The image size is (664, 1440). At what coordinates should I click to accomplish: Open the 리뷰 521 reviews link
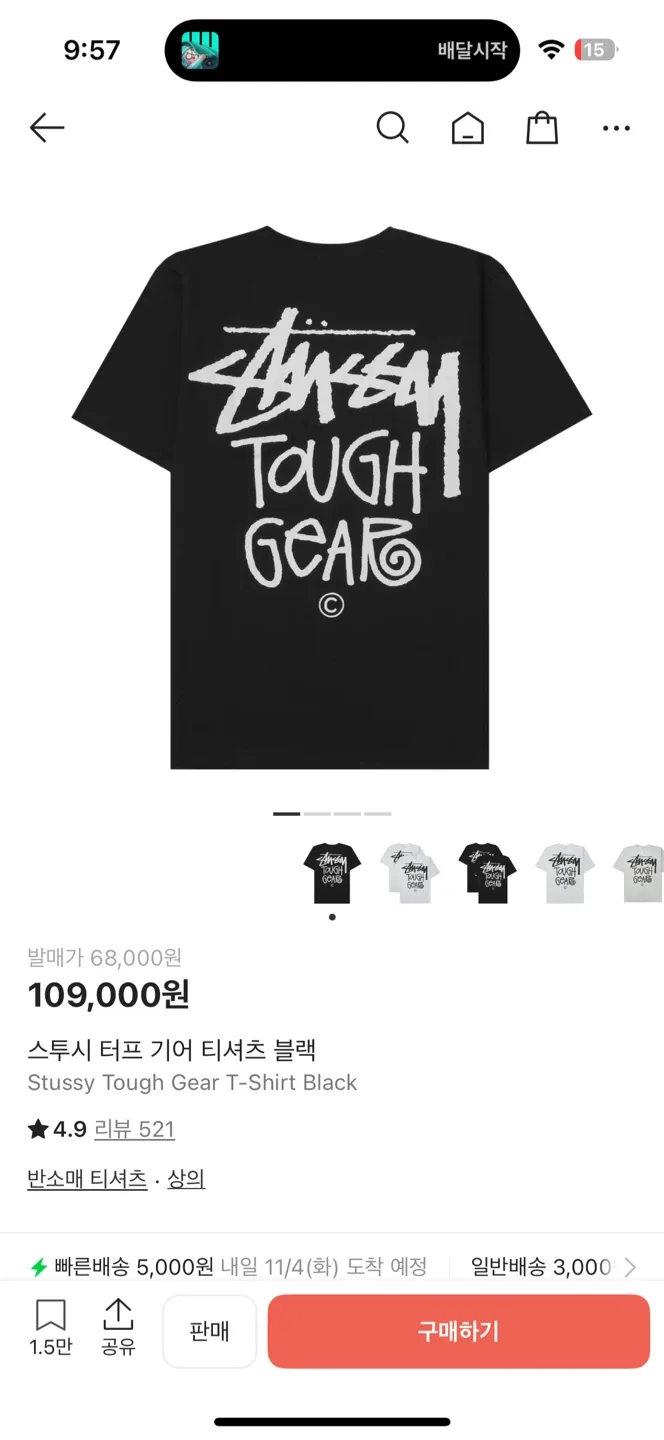coord(134,1129)
